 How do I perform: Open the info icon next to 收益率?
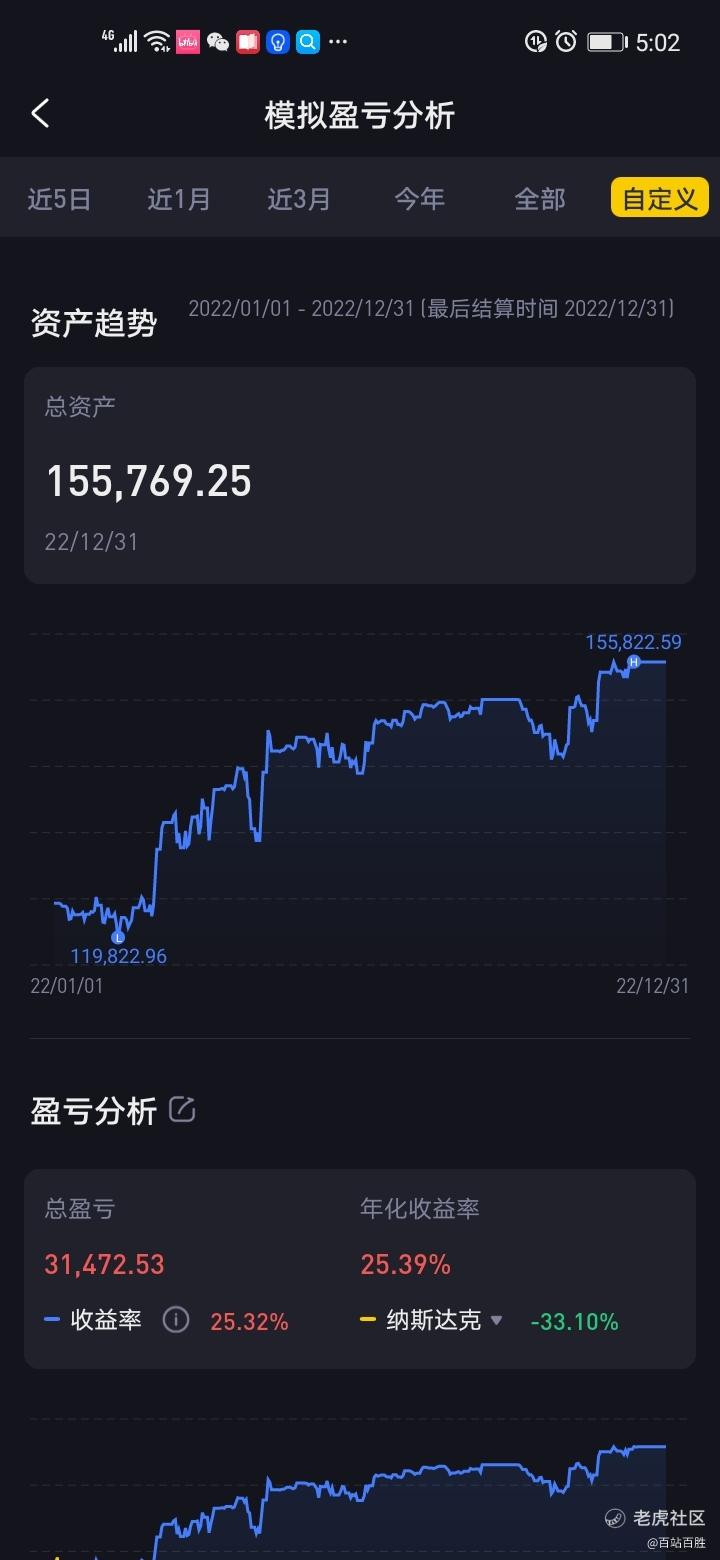(176, 1321)
